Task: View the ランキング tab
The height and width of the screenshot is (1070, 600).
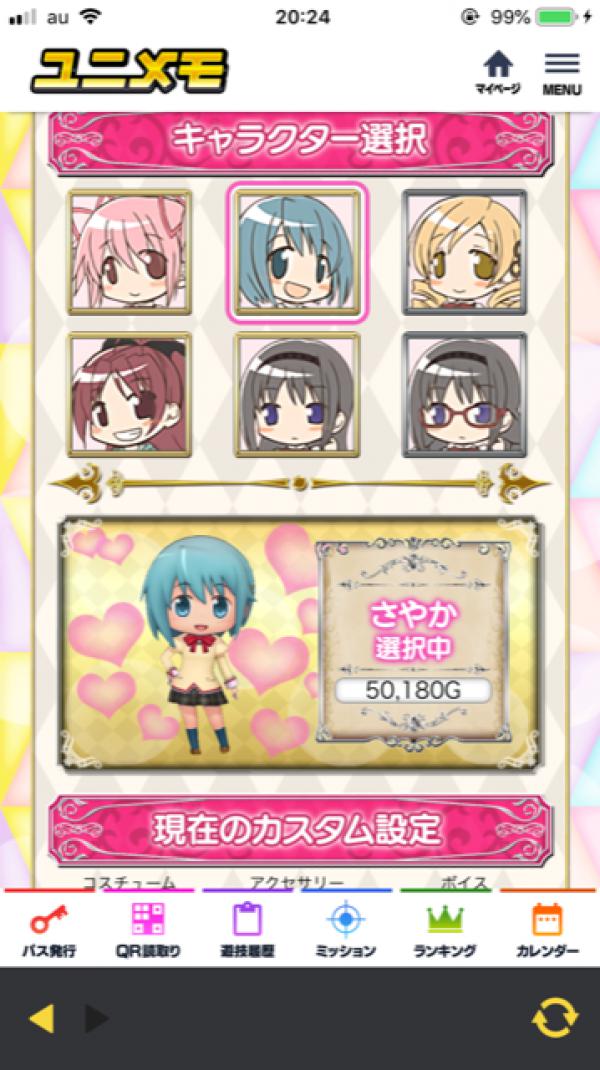Action: point(445,929)
